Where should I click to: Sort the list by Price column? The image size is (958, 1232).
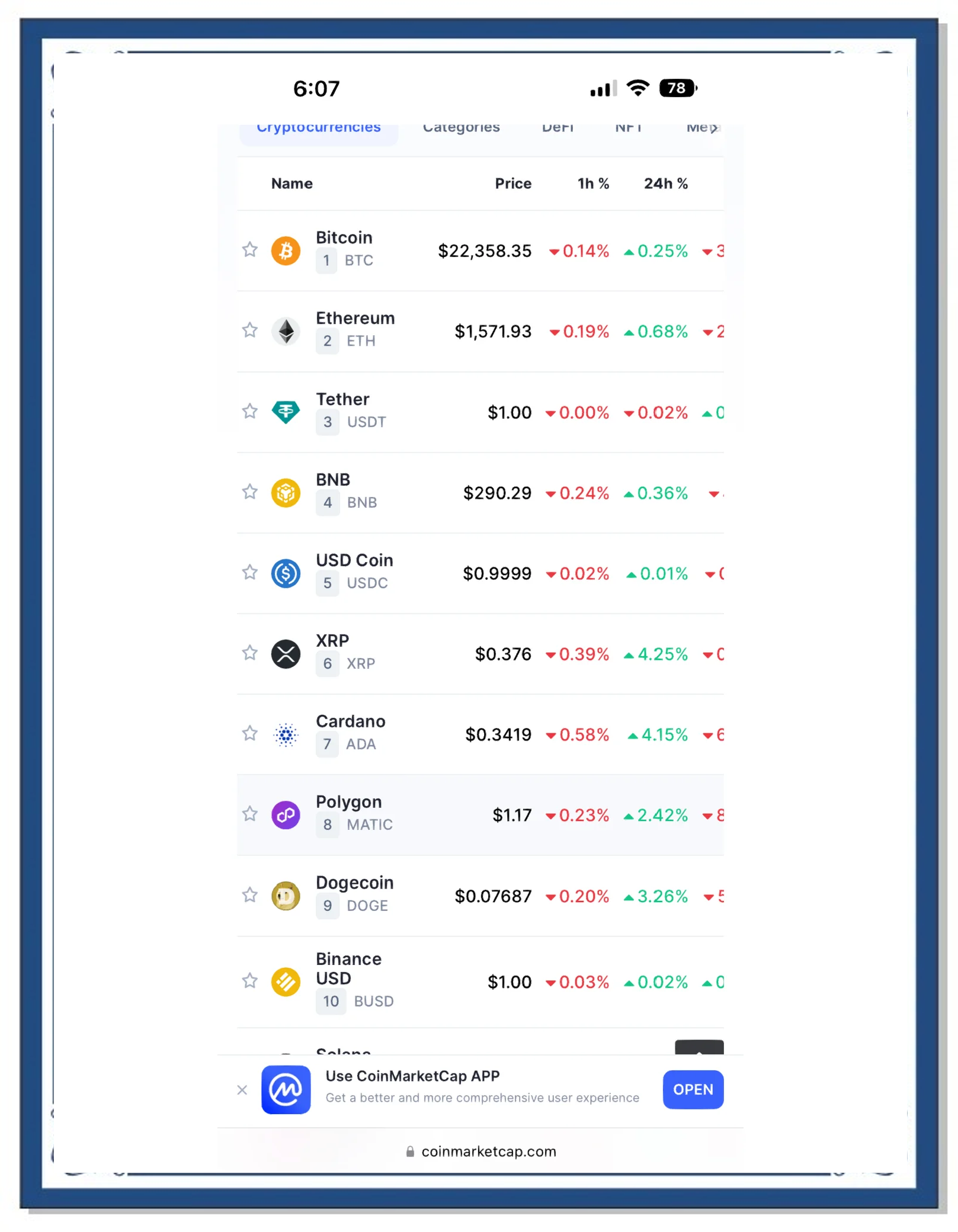(x=512, y=184)
